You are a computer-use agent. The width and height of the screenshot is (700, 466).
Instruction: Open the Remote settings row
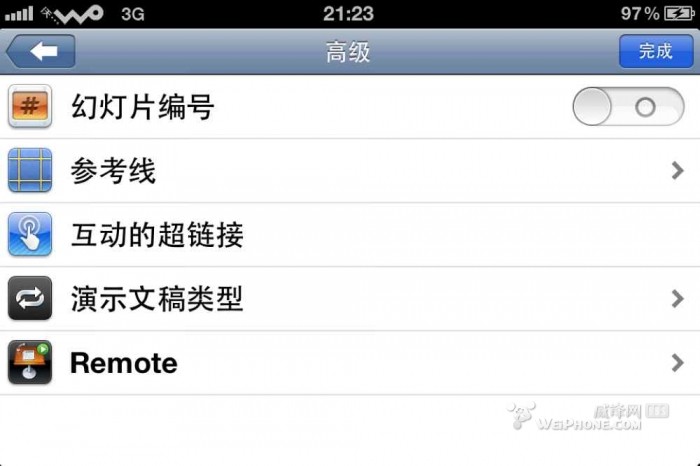tap(350, 363)
